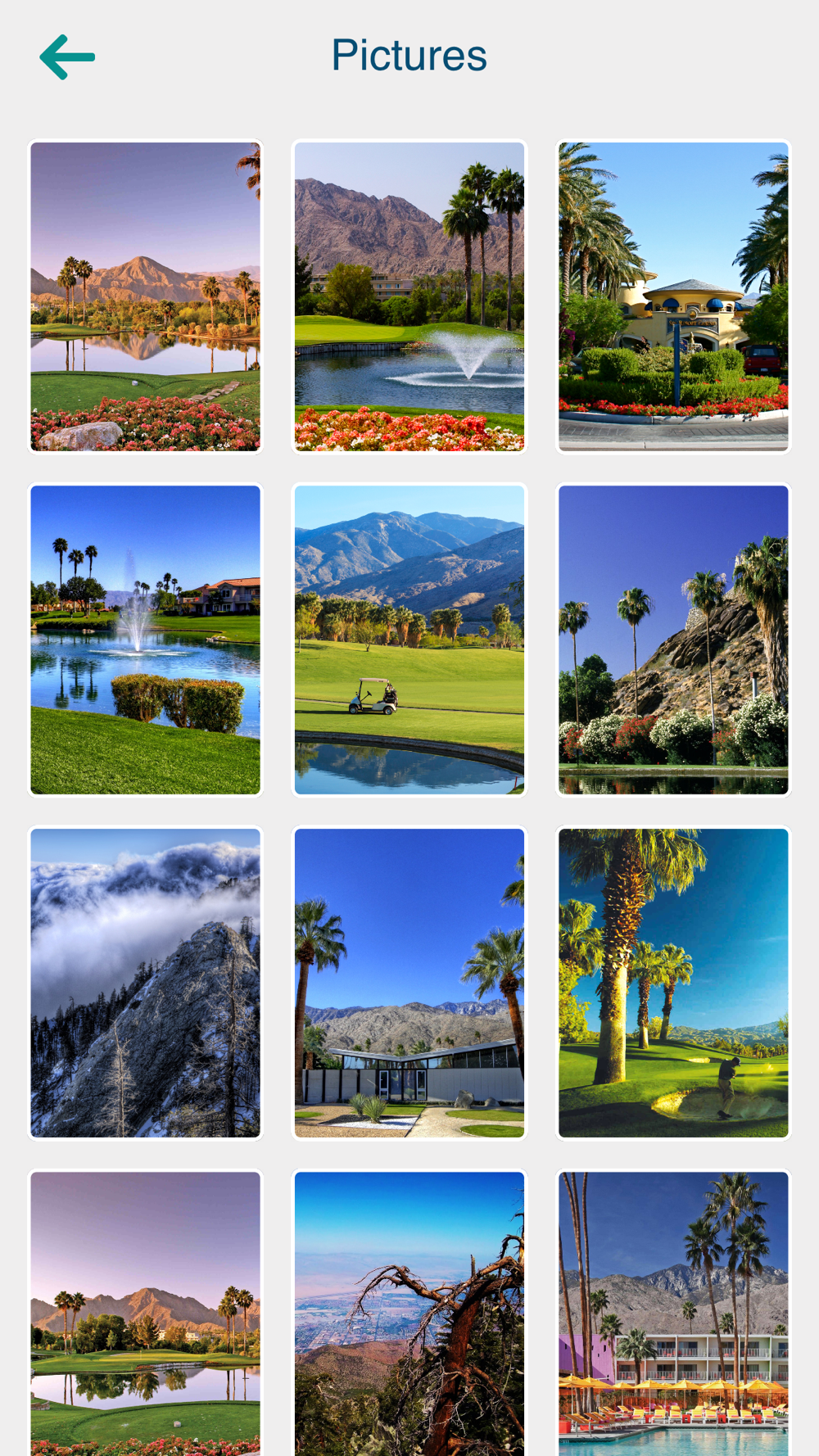Go back using the teal arrow
This screenshot has width=819, height=1456.
click(67, 57)
